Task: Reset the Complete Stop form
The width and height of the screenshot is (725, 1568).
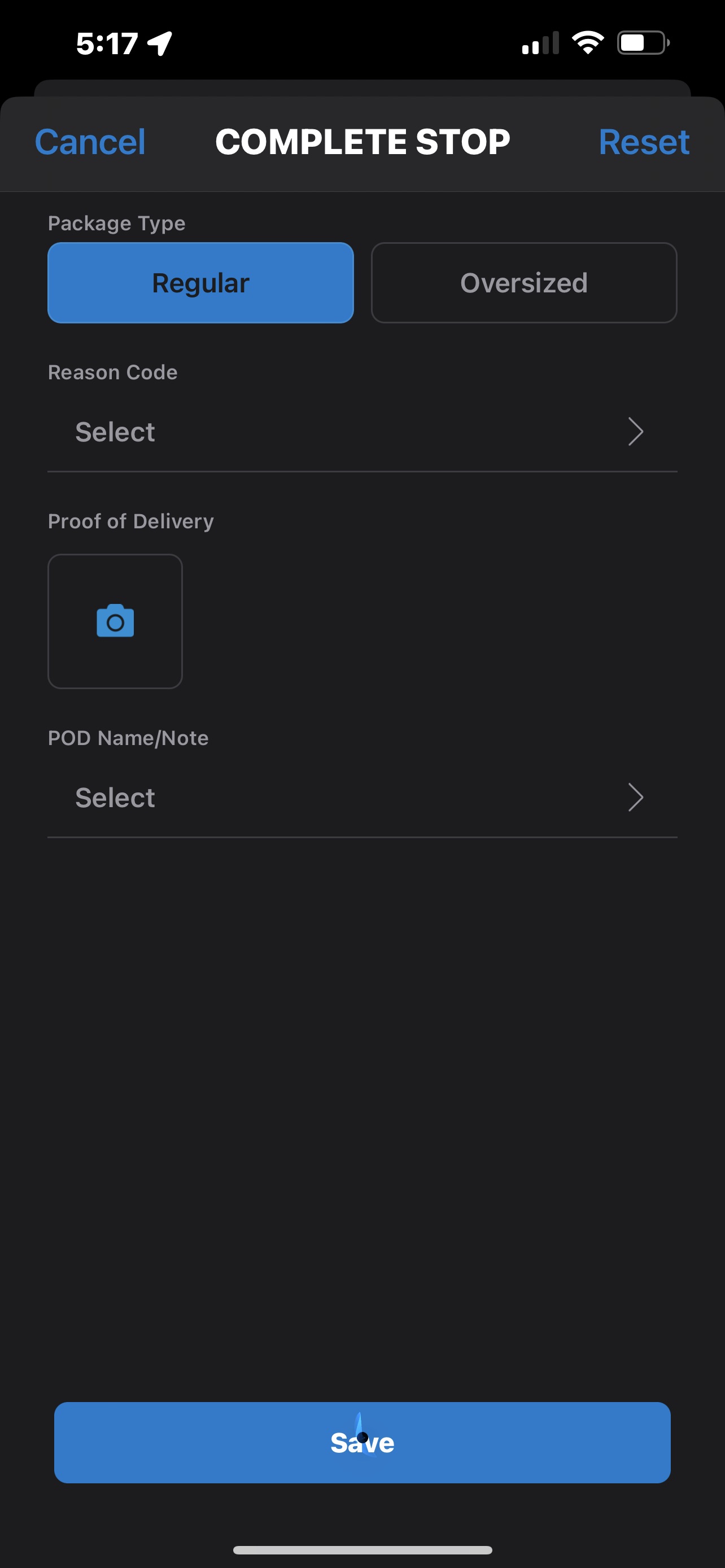Action: point(644,142)
